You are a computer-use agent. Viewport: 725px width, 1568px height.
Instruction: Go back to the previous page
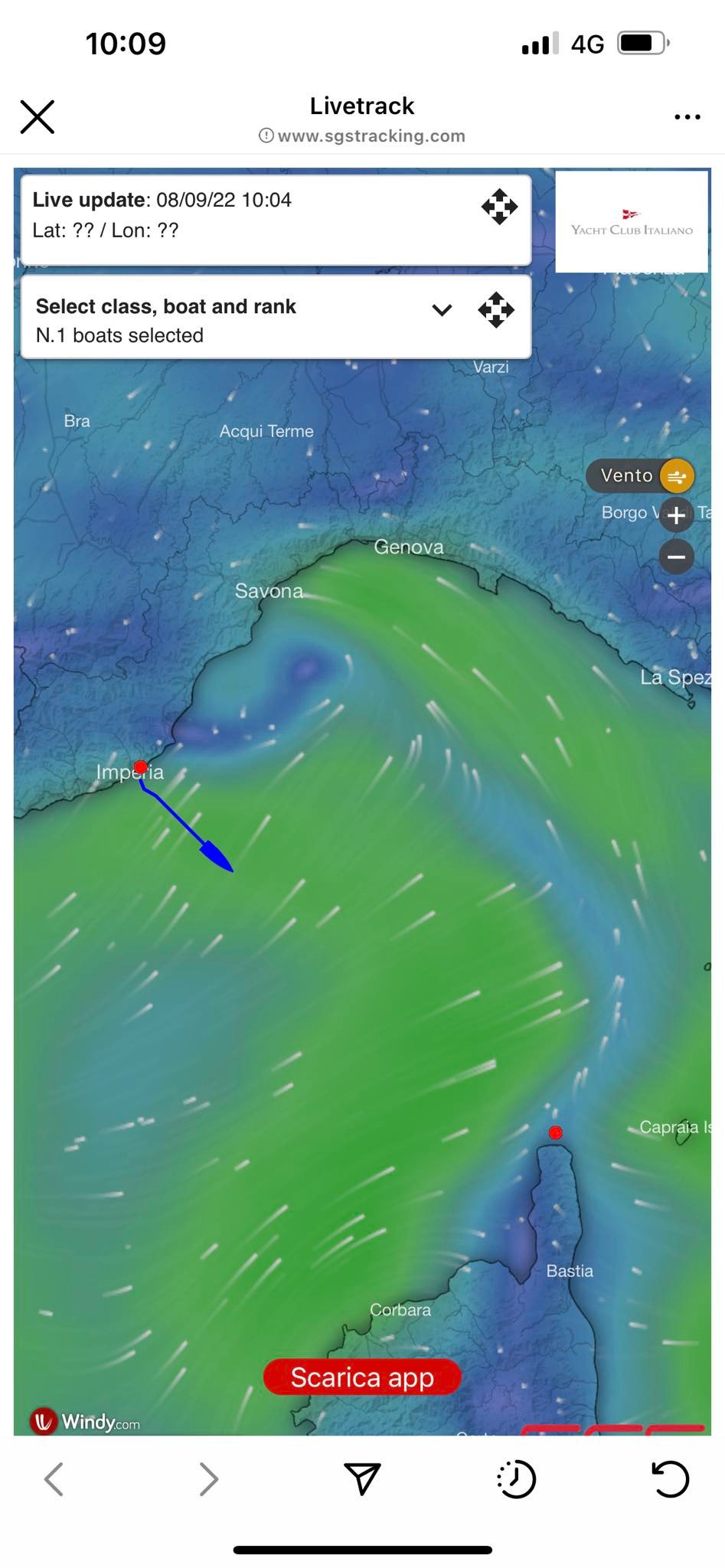pyautogui.click(x=54, y=1478)
